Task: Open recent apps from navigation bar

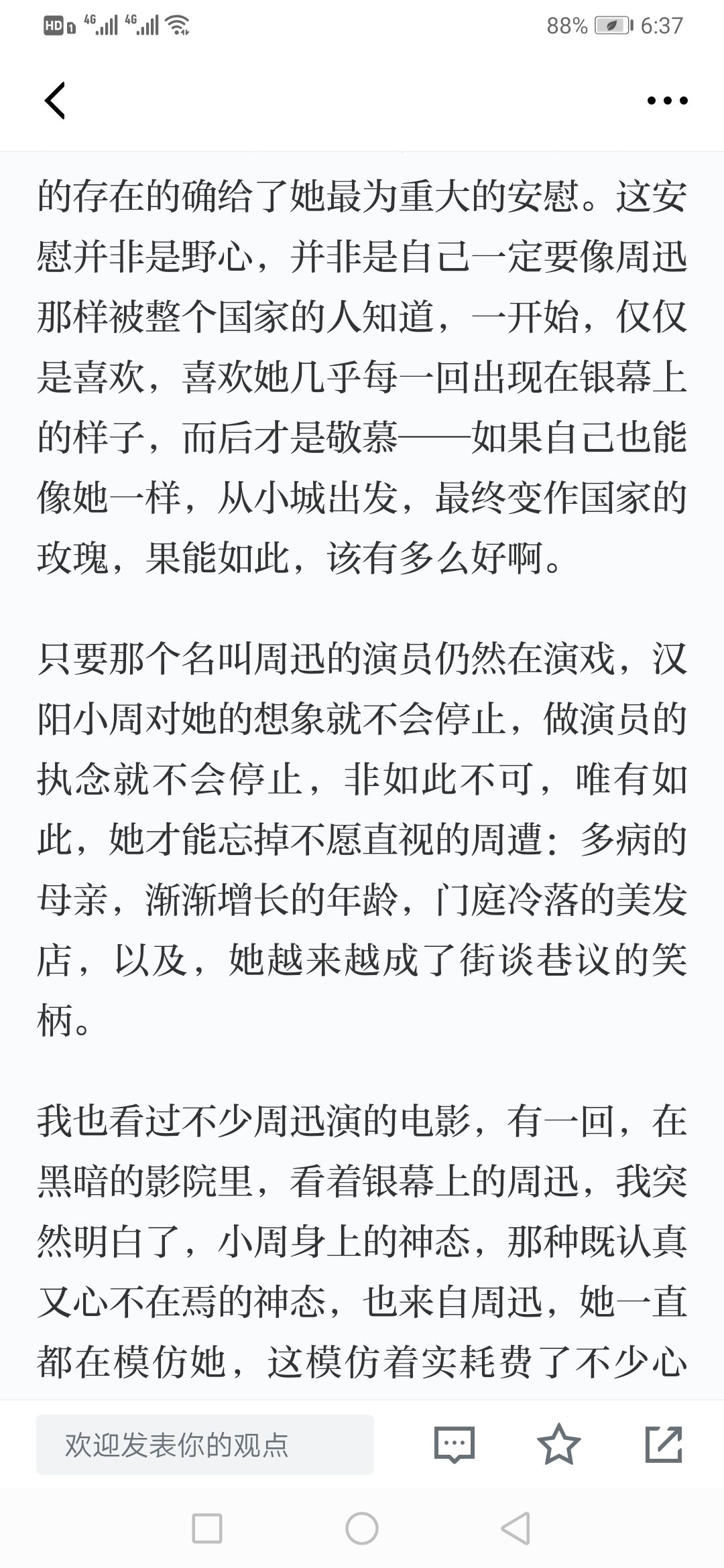Action: pos(207,1528)
